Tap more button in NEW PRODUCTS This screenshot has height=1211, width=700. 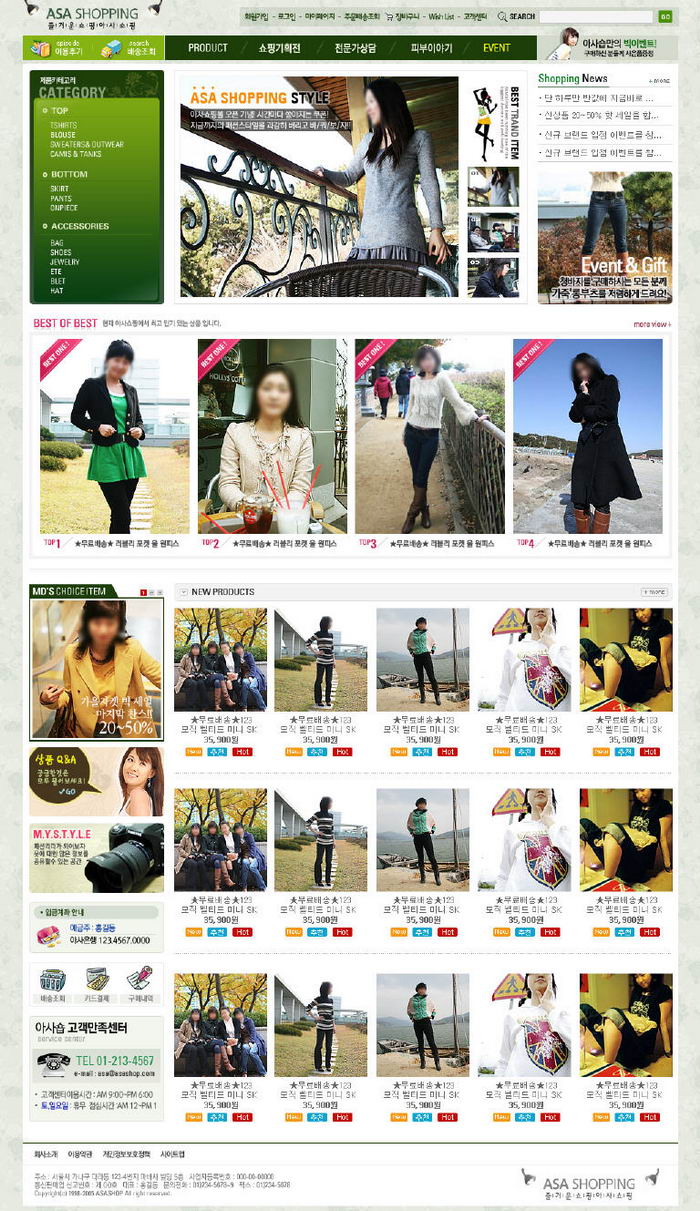tap(654, 592)
